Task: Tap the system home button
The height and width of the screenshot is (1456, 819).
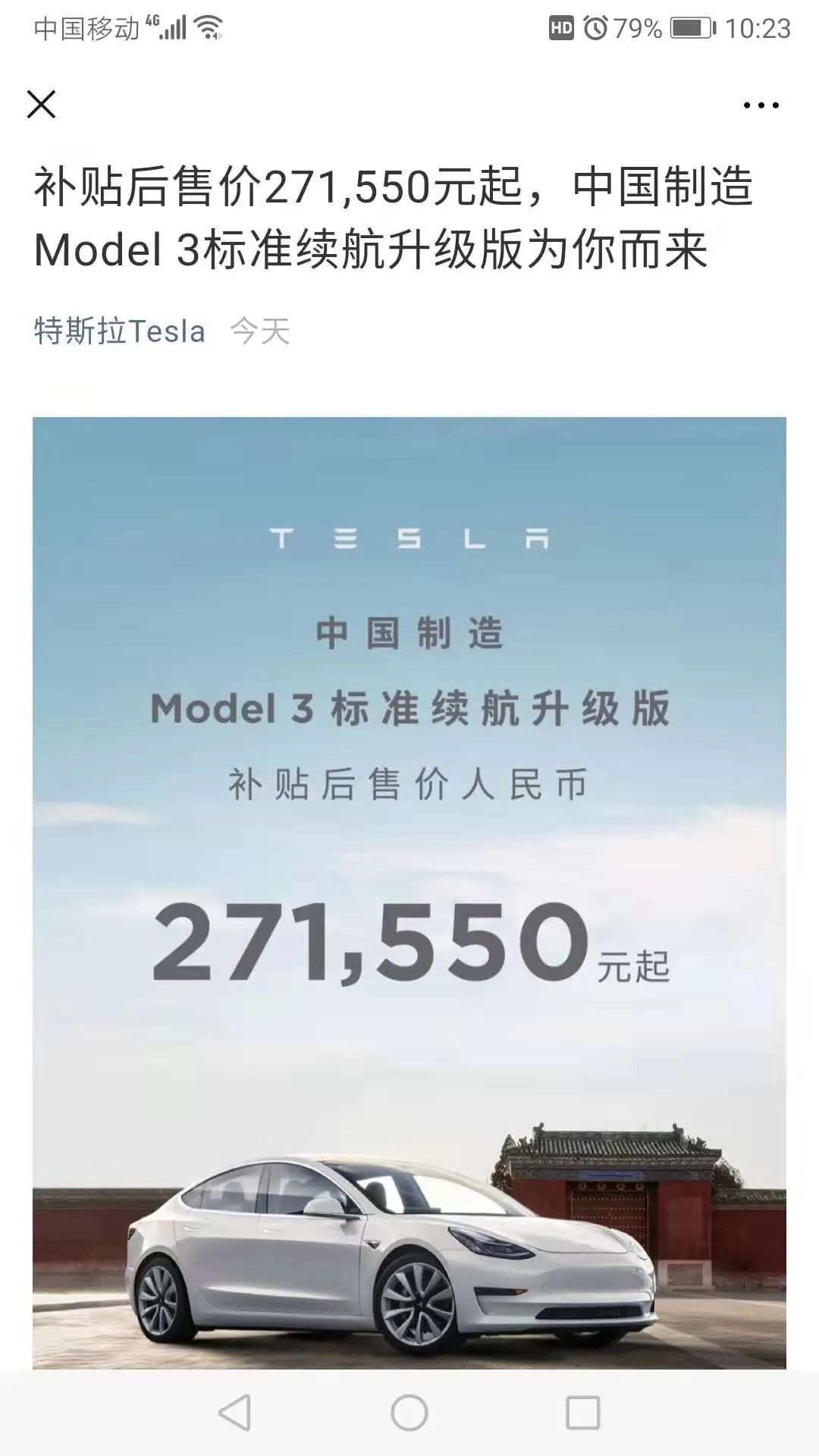Action: [x=409, y=1413]
